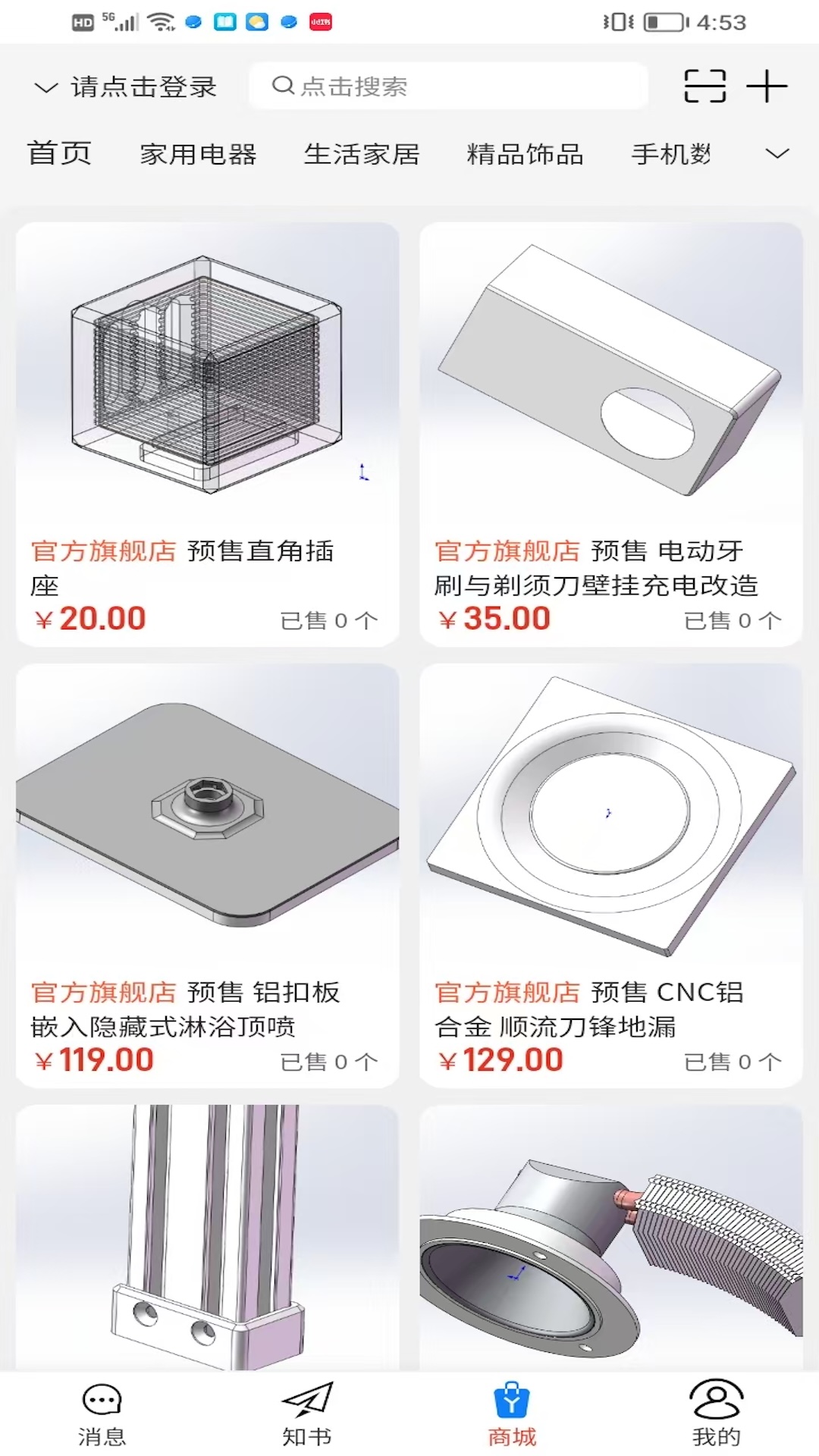Tap the plus add icon
The height and width of the screenshot is (1456, 819).
pyautogui.click(x=767, y=86)
